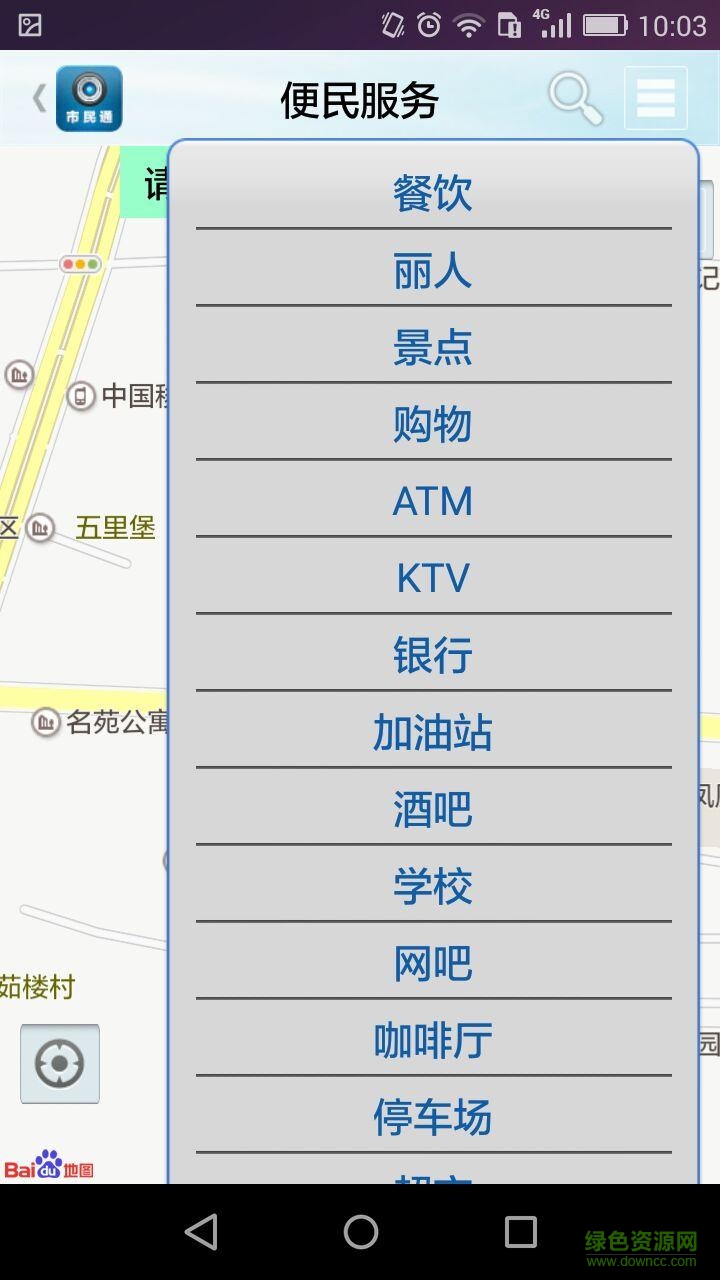Screen dimensions: 720x1280
Task: Select 加油站 from the menu
Action: pos(433,732)
